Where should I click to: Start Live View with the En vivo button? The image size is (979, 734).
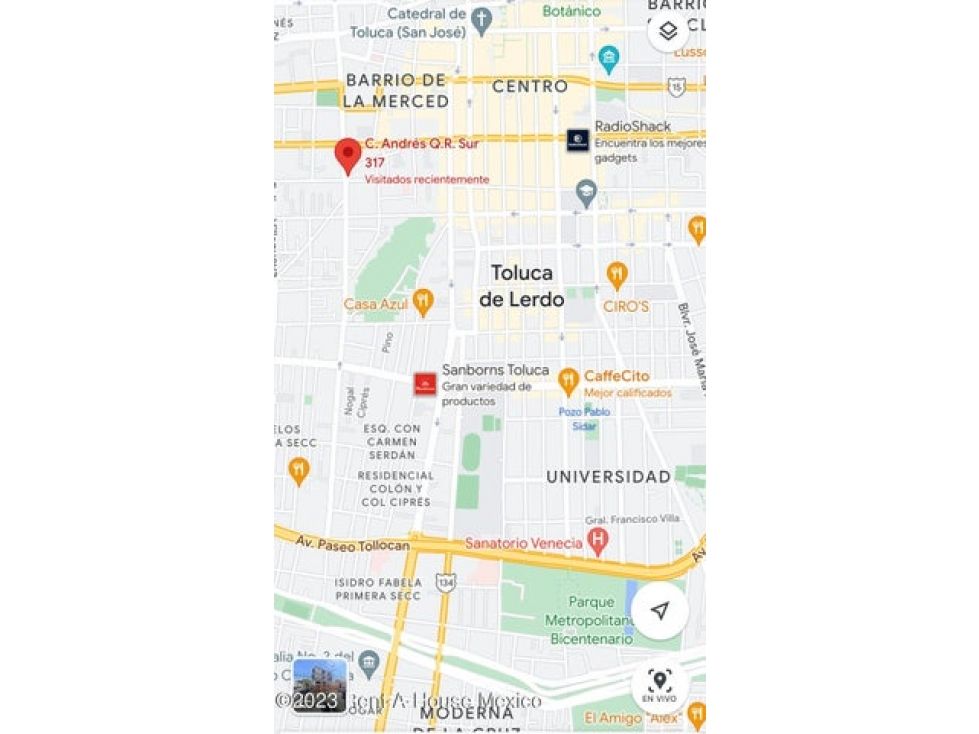659,685
